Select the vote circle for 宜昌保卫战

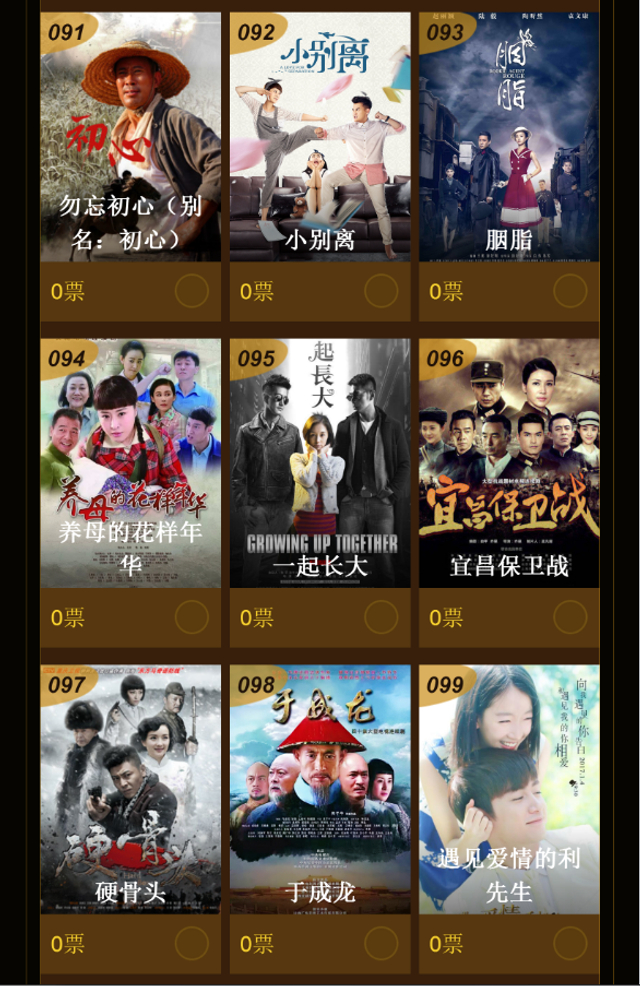[570, 617]
